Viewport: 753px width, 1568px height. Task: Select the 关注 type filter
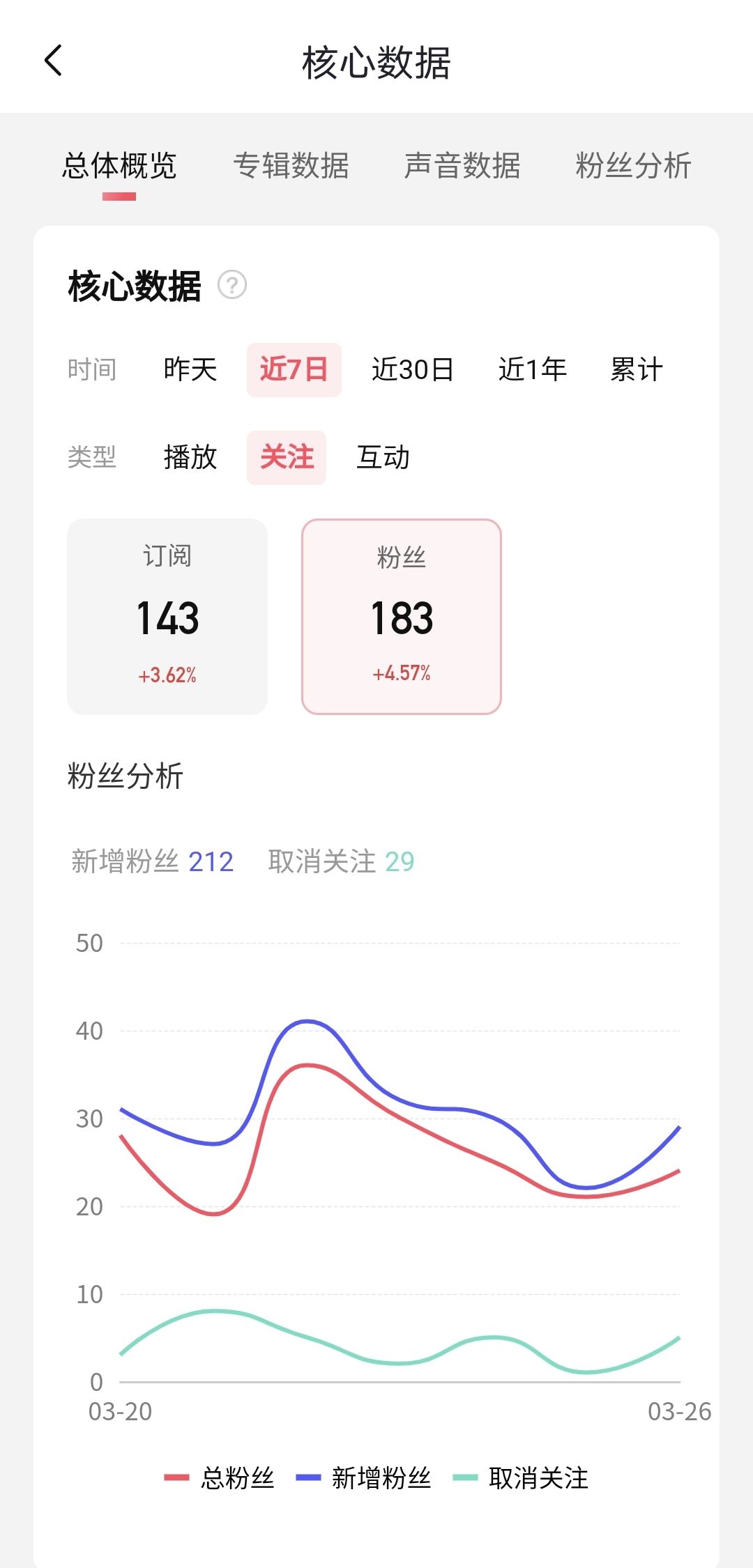[287, 458]
